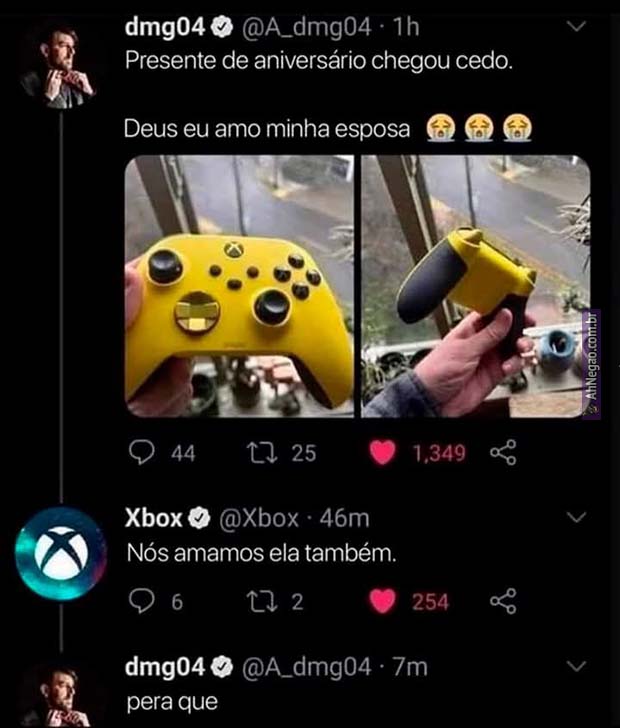
Task: Share dmg04's yellow controller tweet
Action: 502,453
